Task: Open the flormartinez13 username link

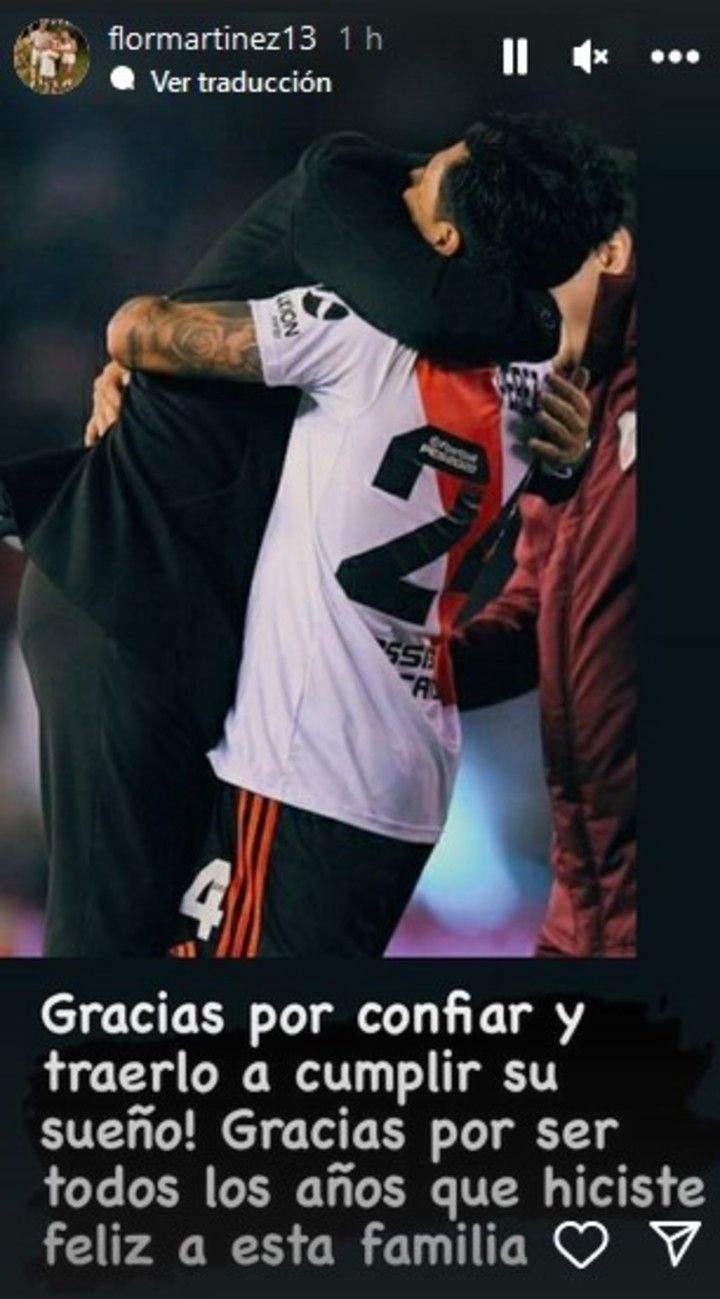Action: coord(211,39)
